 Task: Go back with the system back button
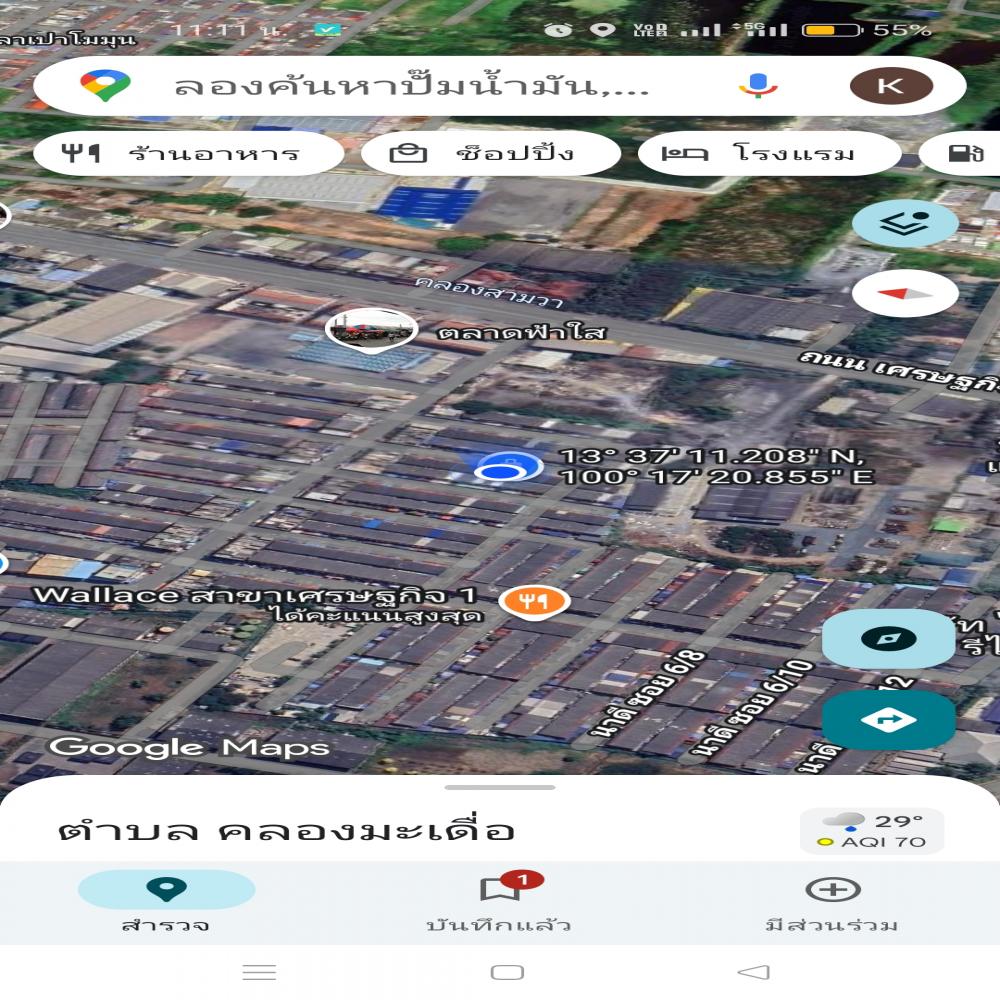click(753, 972)
